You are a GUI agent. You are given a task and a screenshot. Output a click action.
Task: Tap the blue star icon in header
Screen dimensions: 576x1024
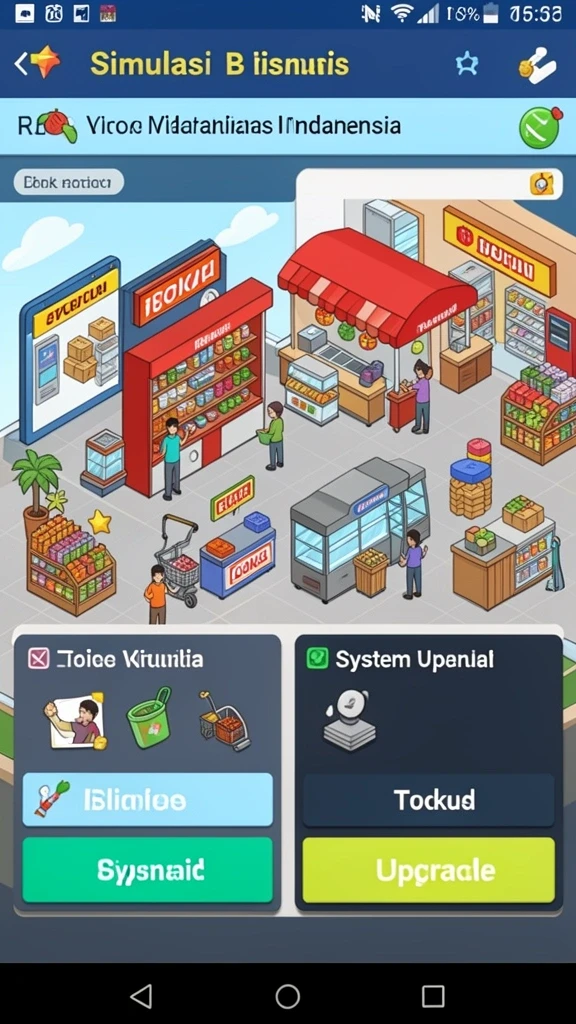point(467,64)
